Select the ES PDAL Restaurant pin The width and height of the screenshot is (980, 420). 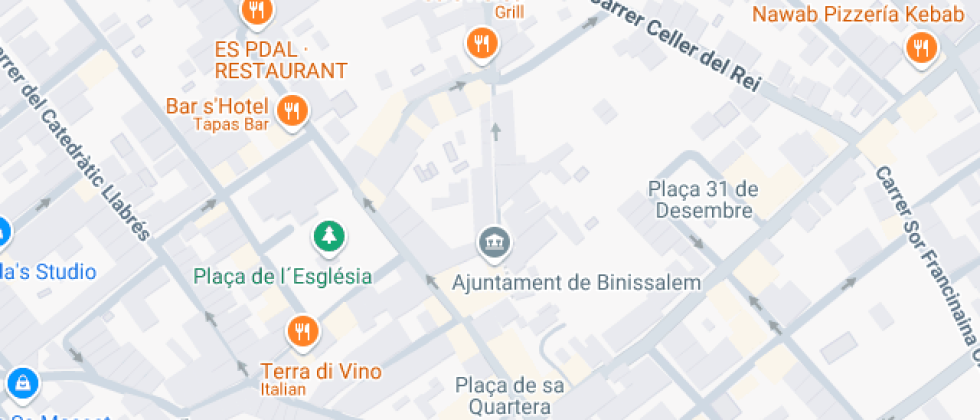258,12
